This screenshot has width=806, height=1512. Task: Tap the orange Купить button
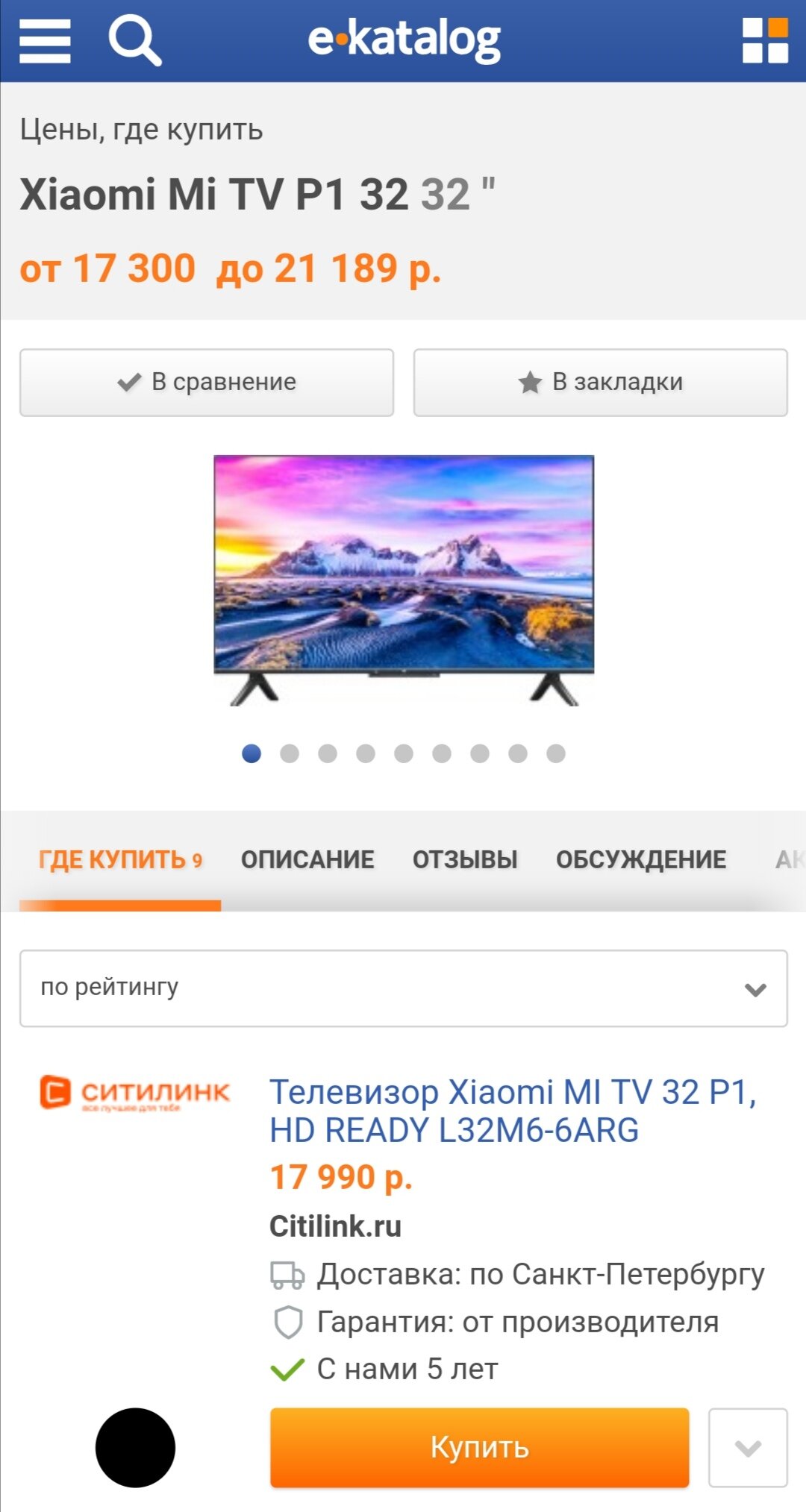[x=480, y=1447]
